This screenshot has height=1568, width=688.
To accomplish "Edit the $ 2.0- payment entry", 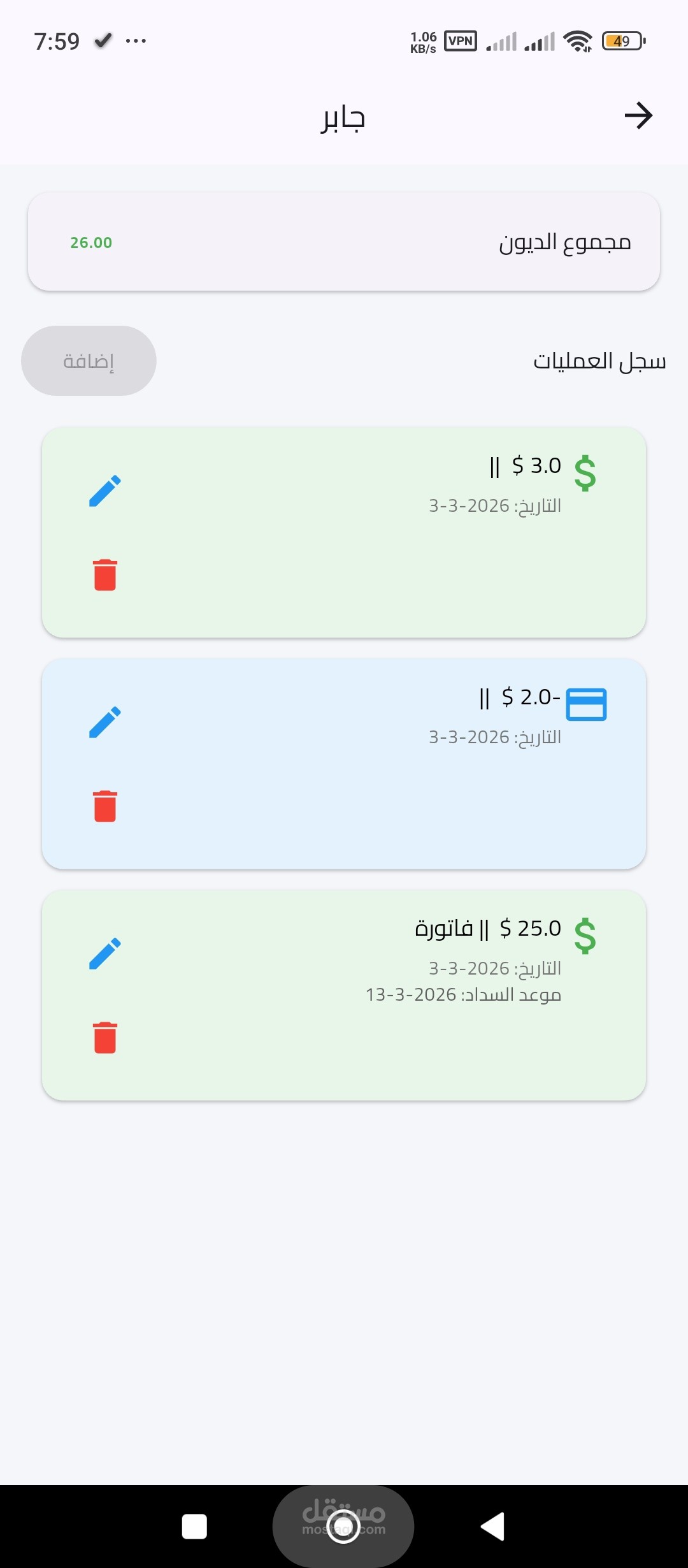I will tap(105, 722).
